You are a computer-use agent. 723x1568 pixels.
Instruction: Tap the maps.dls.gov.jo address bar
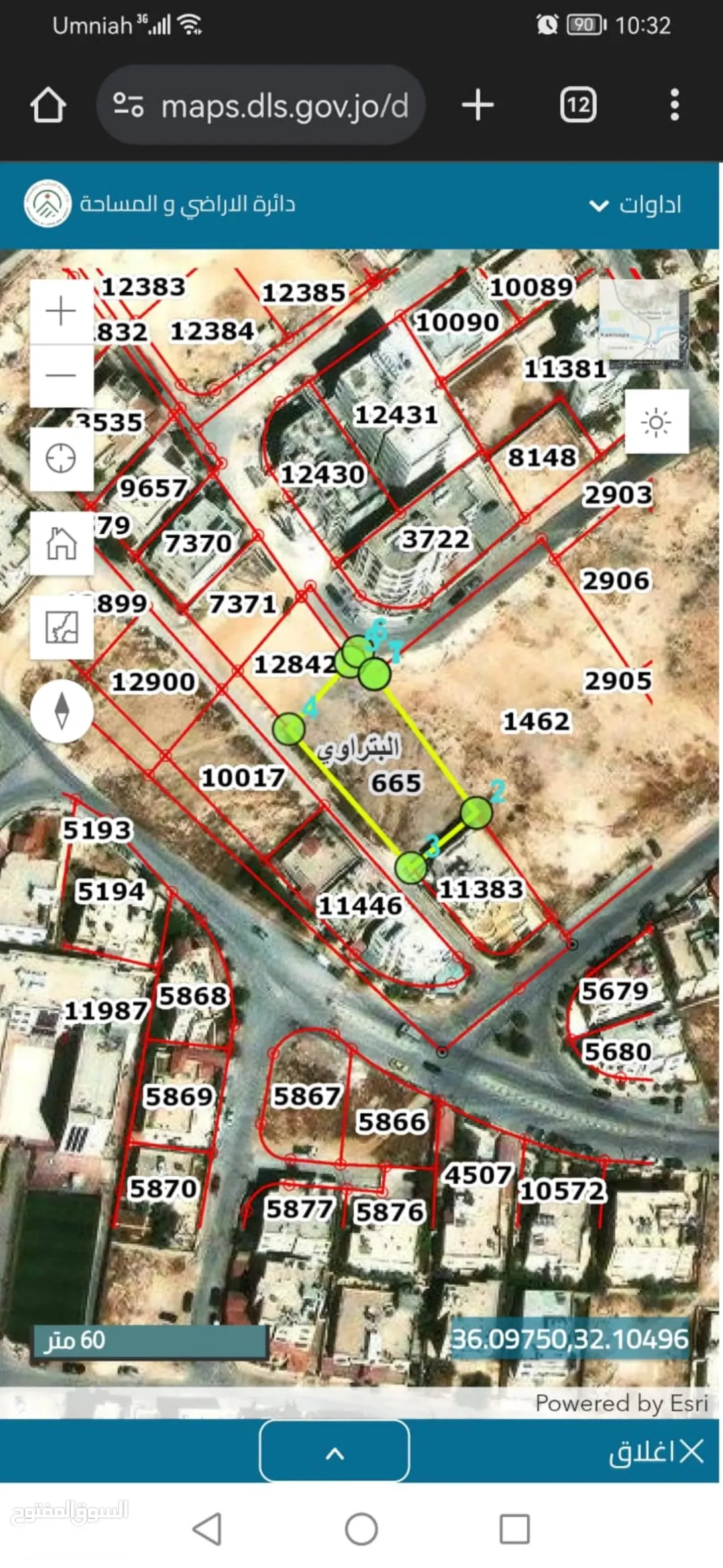coord(261,105)
